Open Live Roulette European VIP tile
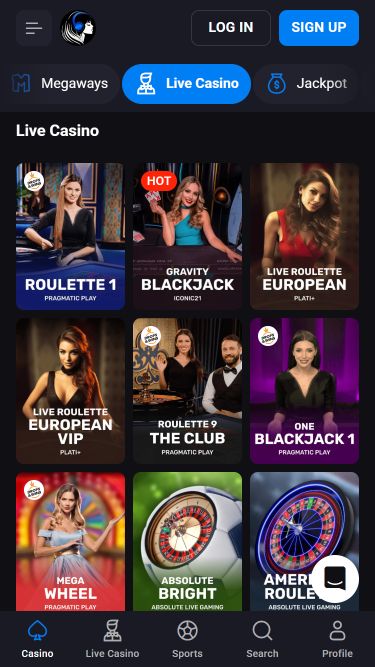Viewport: 375px width, 667px height. (x=71, y=391)
